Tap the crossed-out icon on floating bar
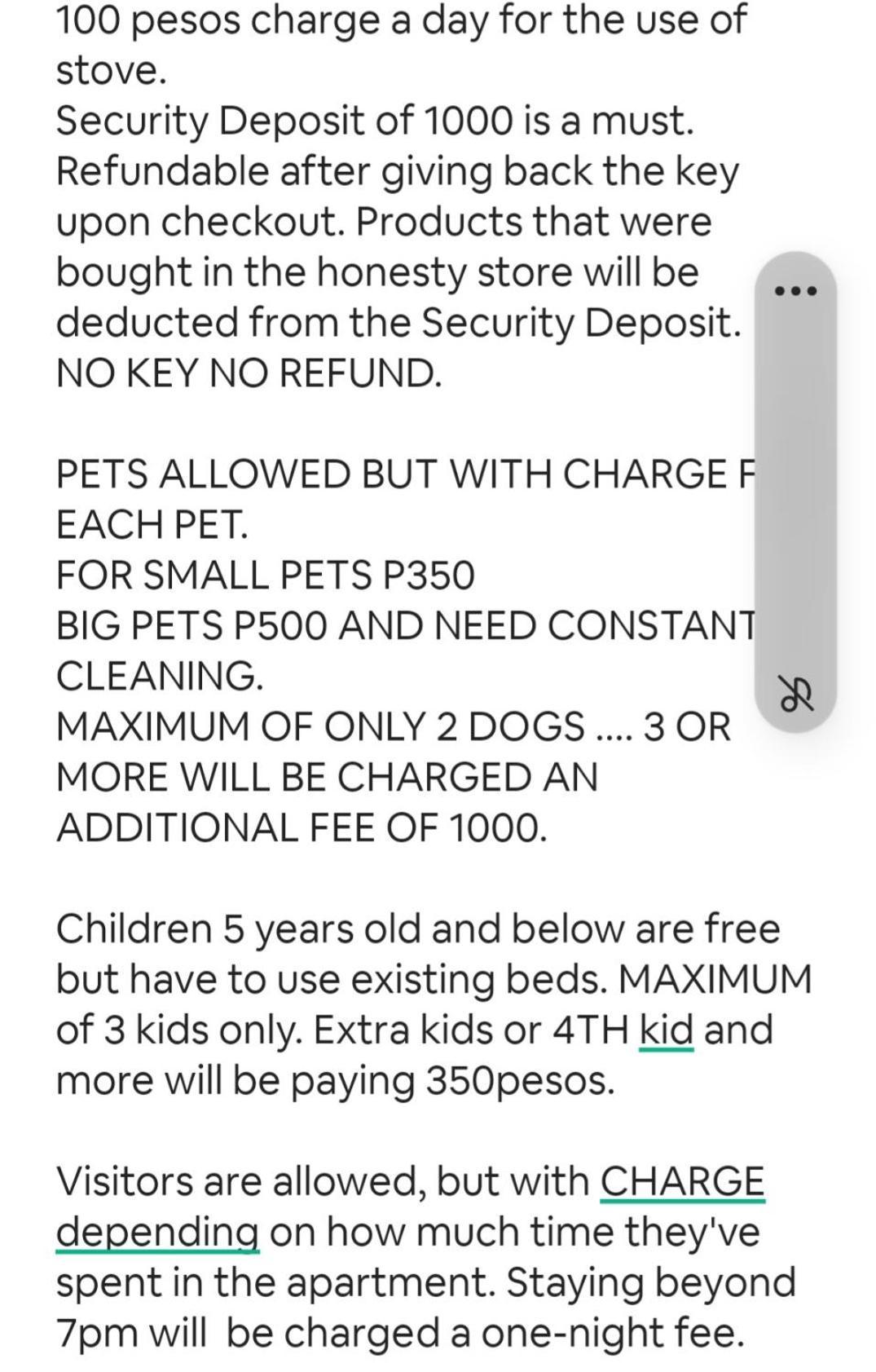This screenshot has width=876, height=1372. click(x=795, y=694)
